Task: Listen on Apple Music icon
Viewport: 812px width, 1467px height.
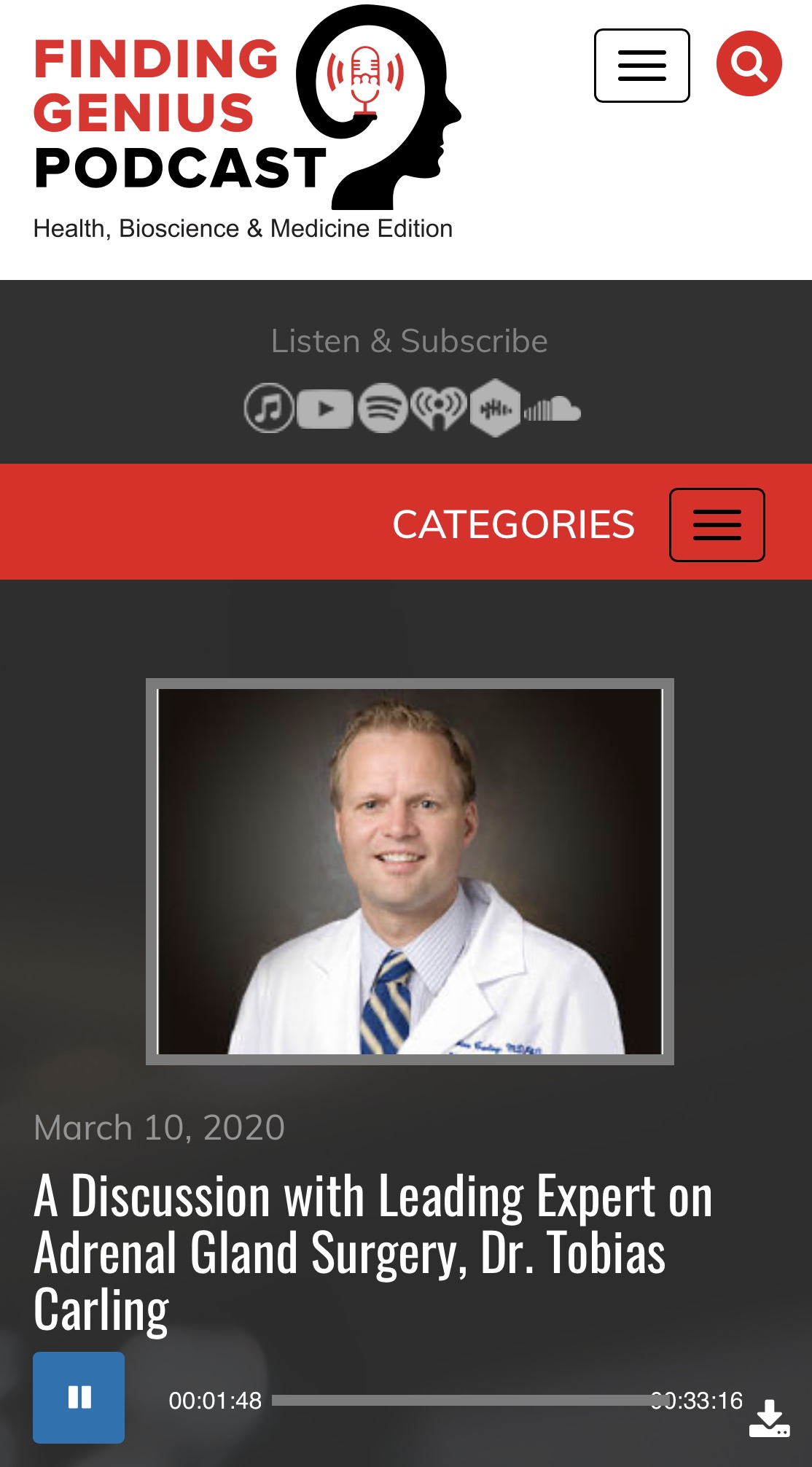Action: 269,408
